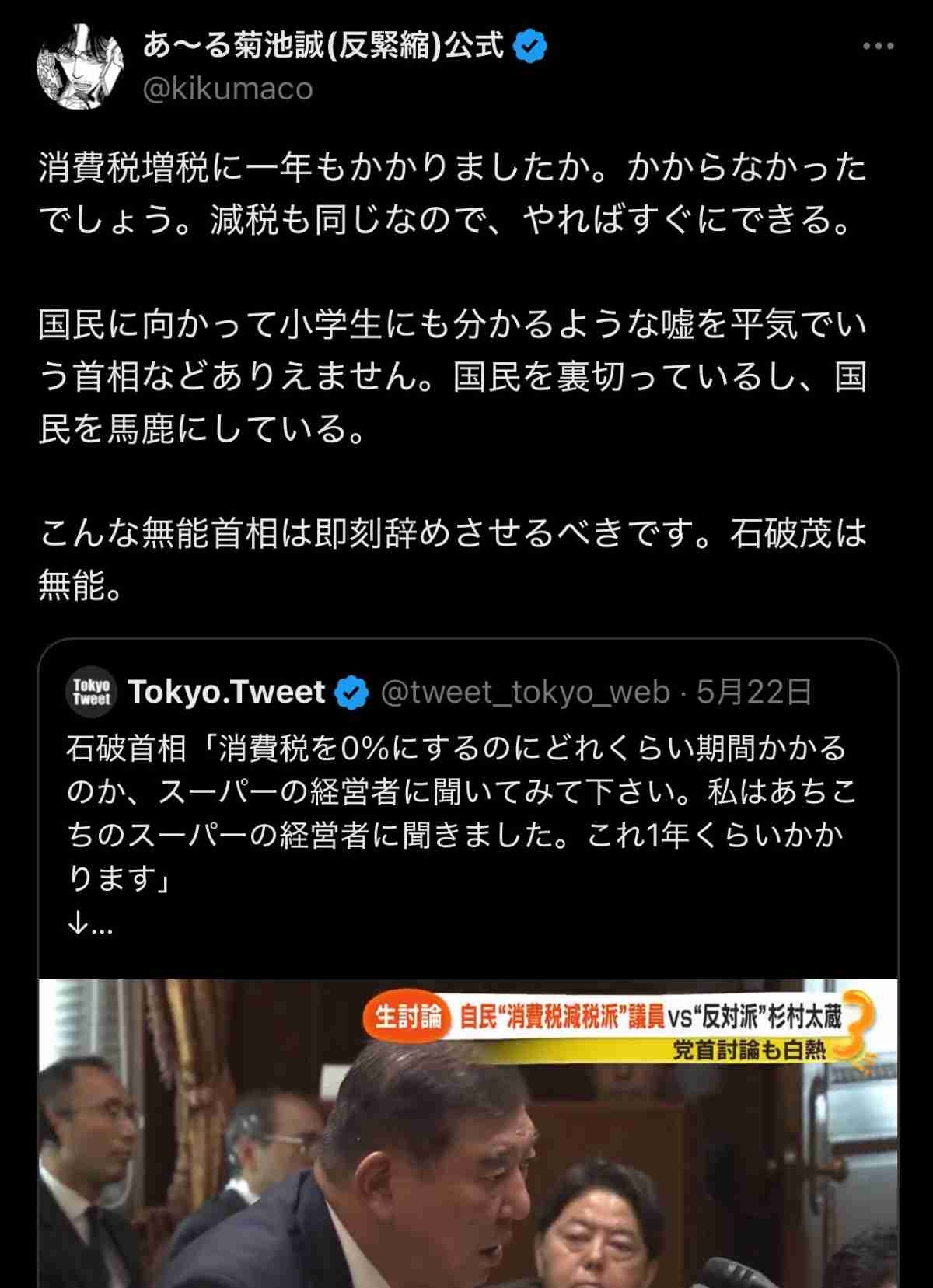View the Tokyo.Tweet account avatar

pos(92,692)
